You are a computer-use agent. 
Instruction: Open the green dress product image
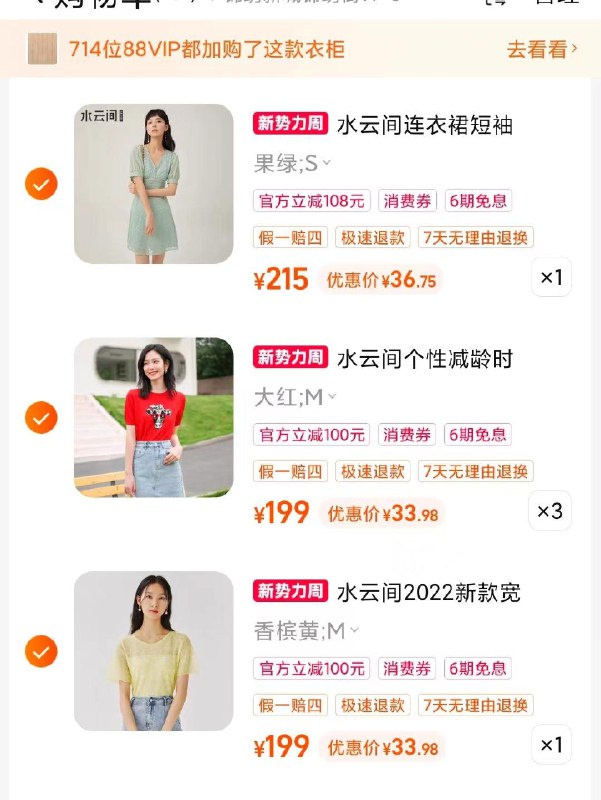[x=153, y=184]
